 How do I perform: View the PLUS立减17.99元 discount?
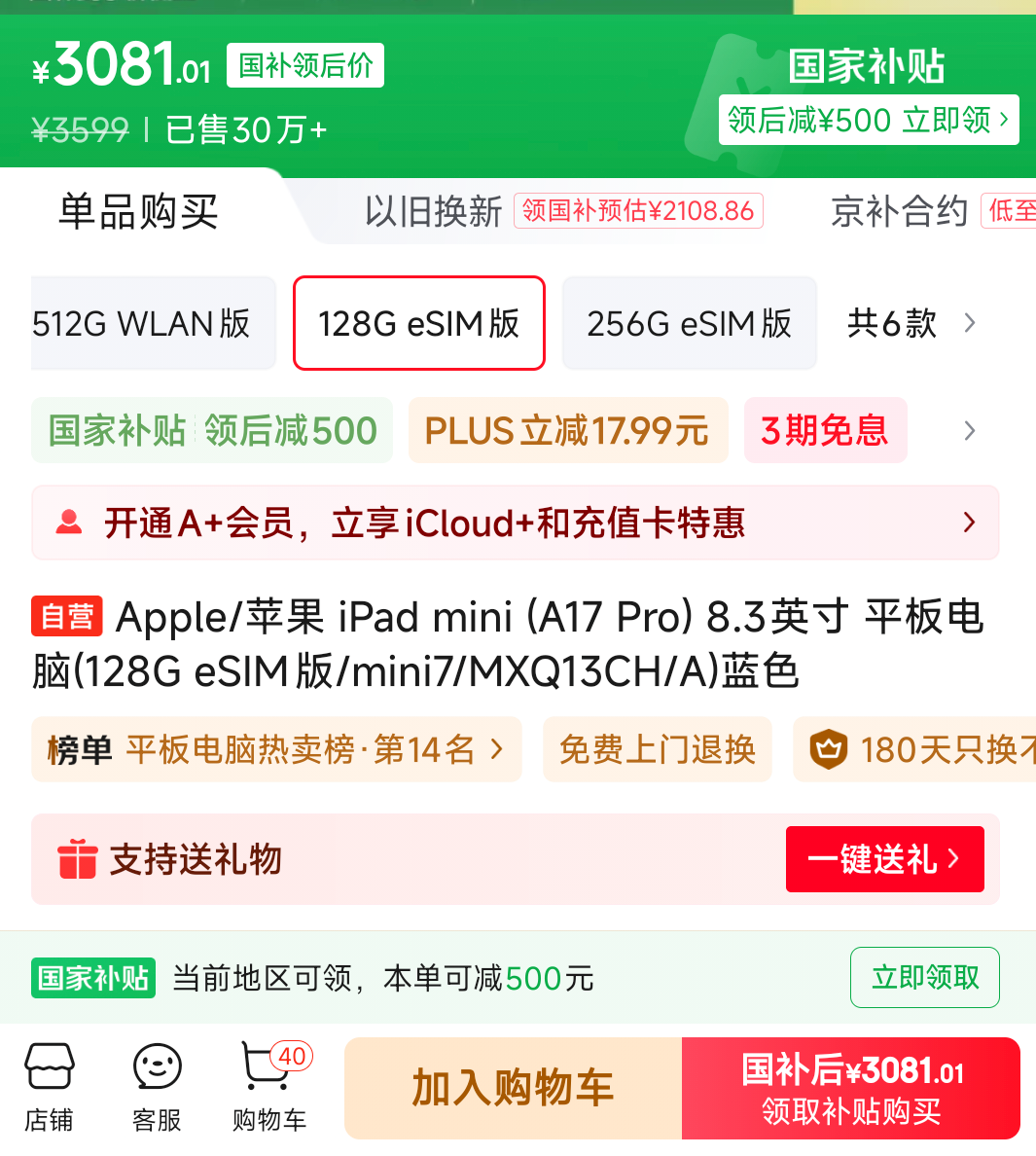[x=567, y=430]
